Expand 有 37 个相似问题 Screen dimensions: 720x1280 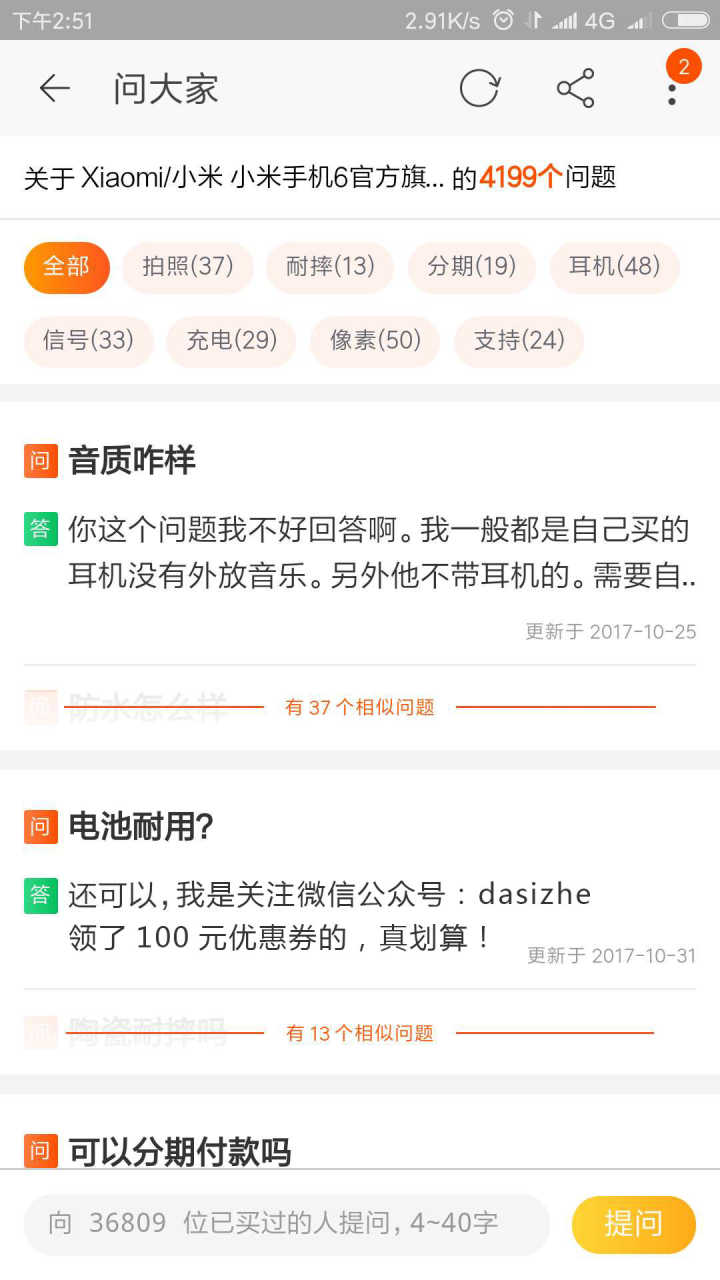360,707
